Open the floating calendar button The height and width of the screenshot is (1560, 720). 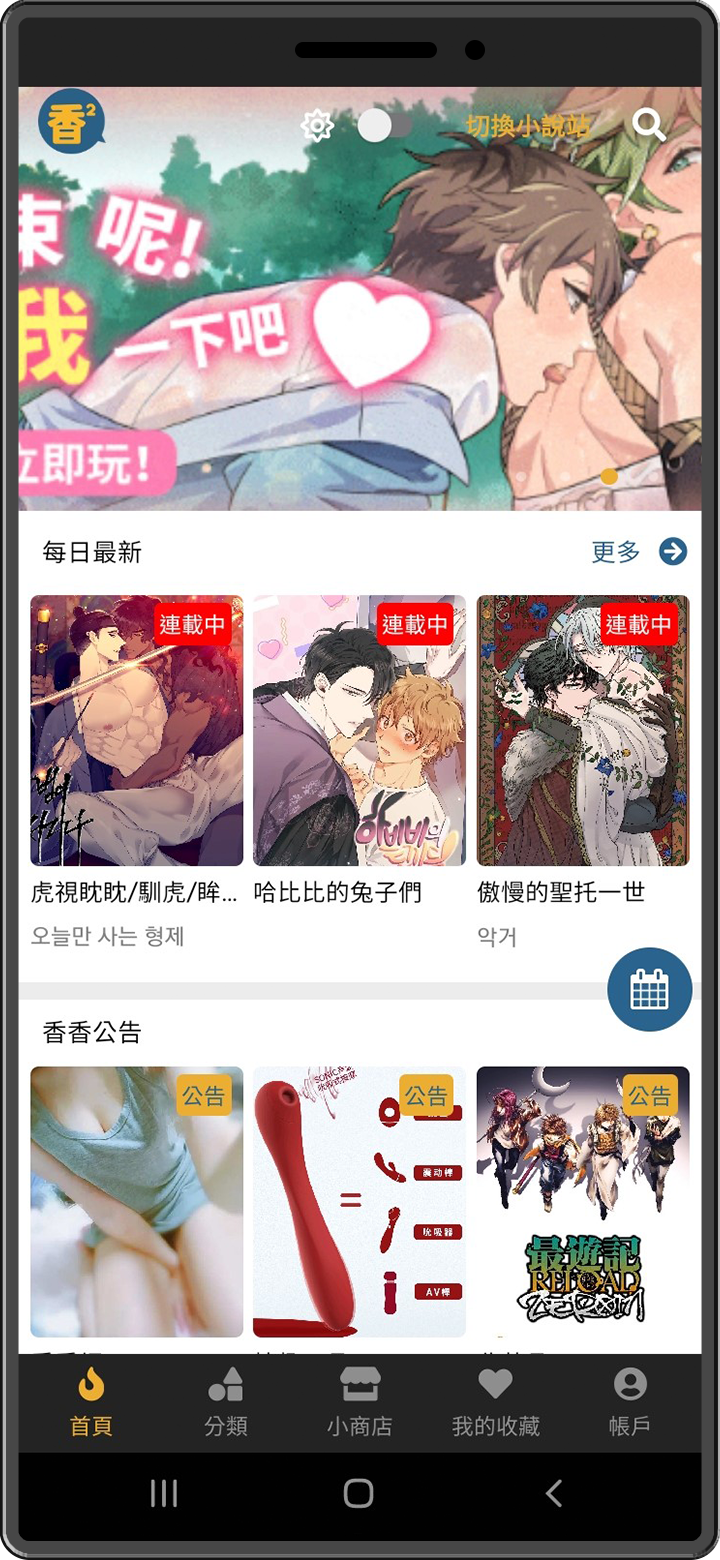[x=650, y=989]
